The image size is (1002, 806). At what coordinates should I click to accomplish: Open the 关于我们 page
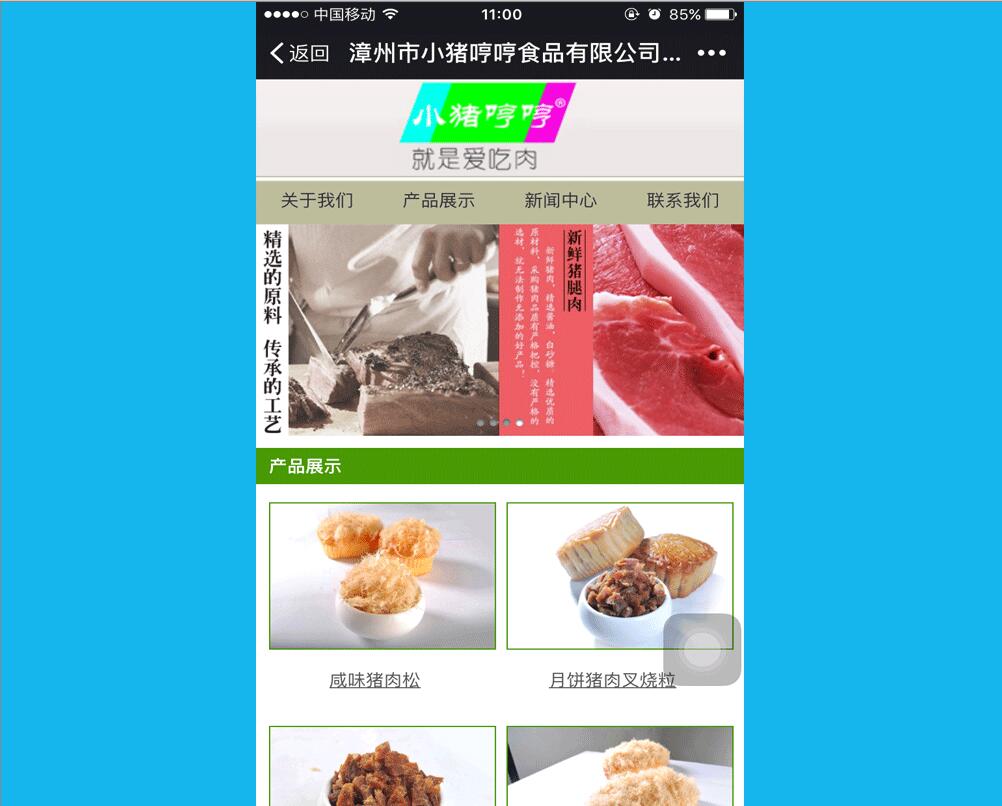coord(316,200)
